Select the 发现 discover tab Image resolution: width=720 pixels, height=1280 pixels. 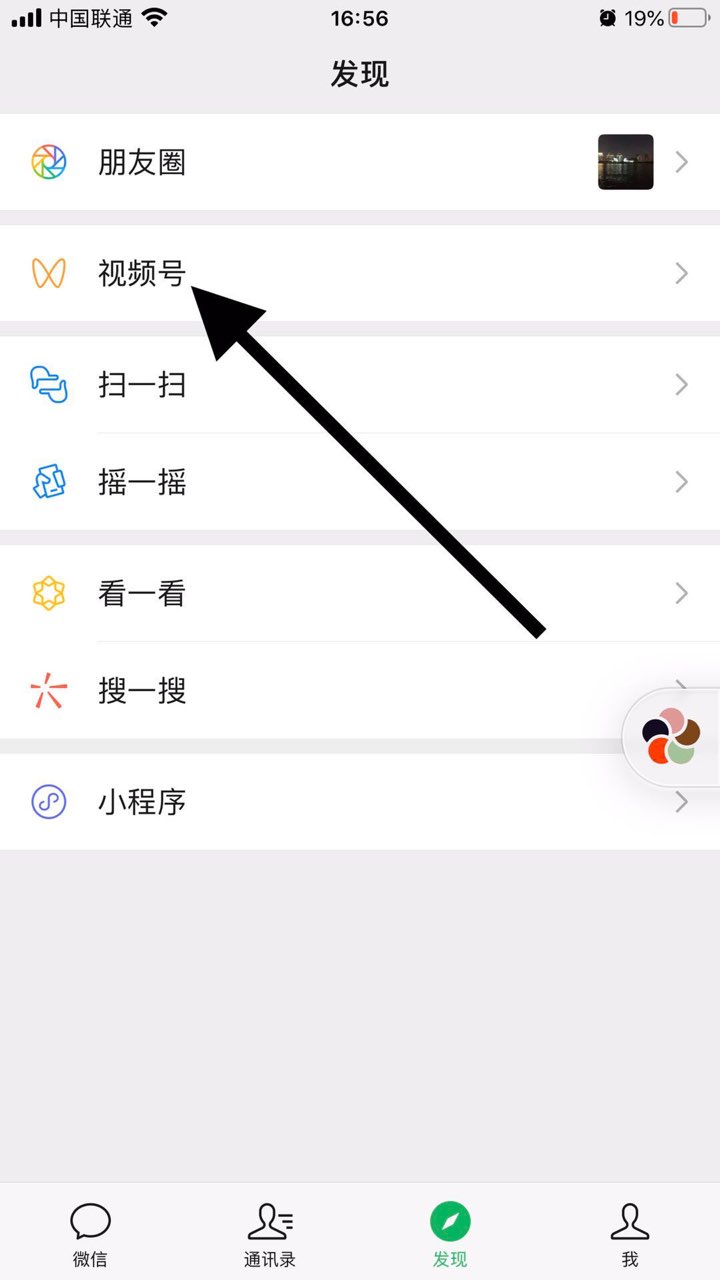(x=450, y=1234)
